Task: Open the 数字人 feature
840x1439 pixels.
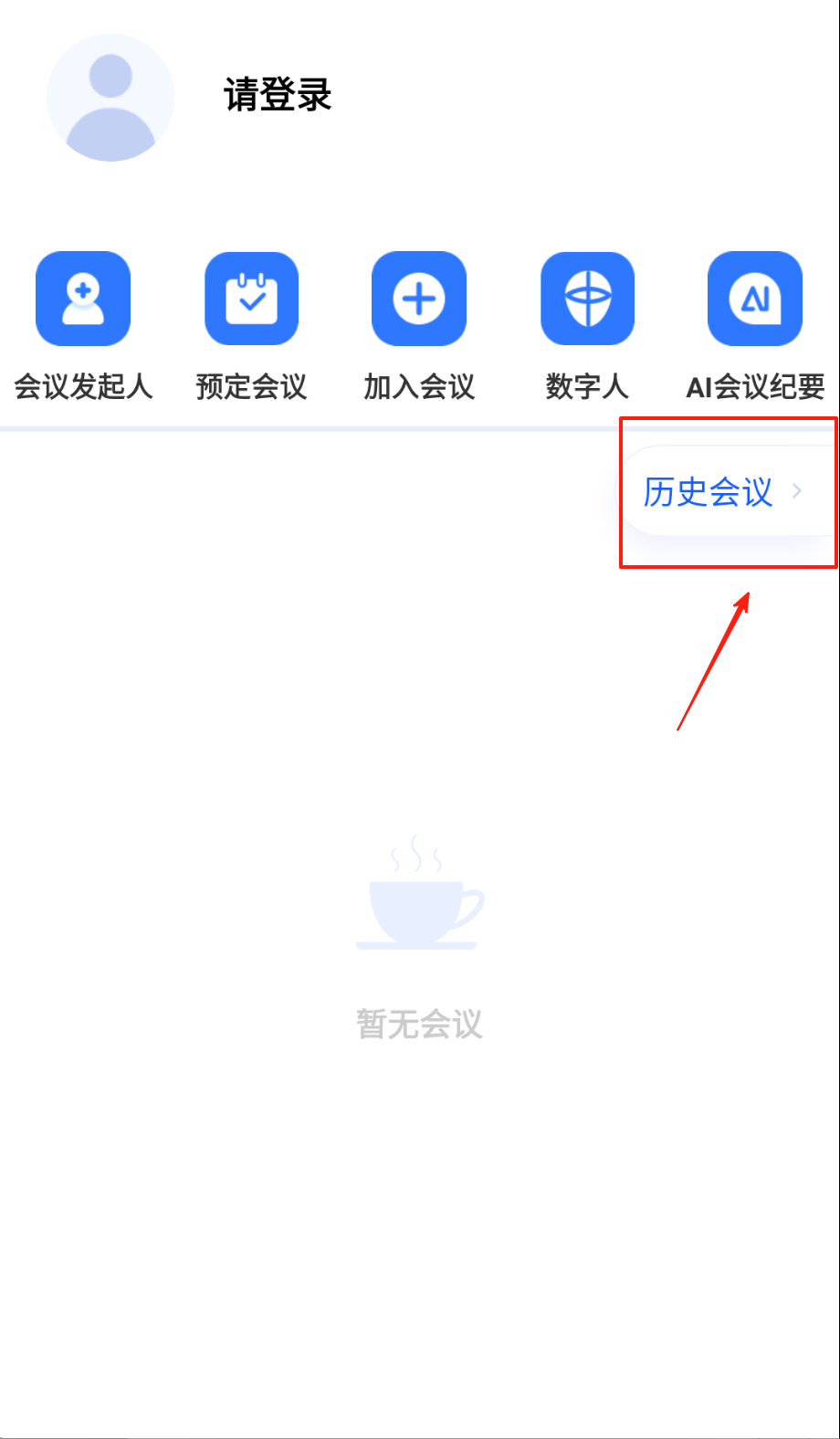Action: point(587,299)
